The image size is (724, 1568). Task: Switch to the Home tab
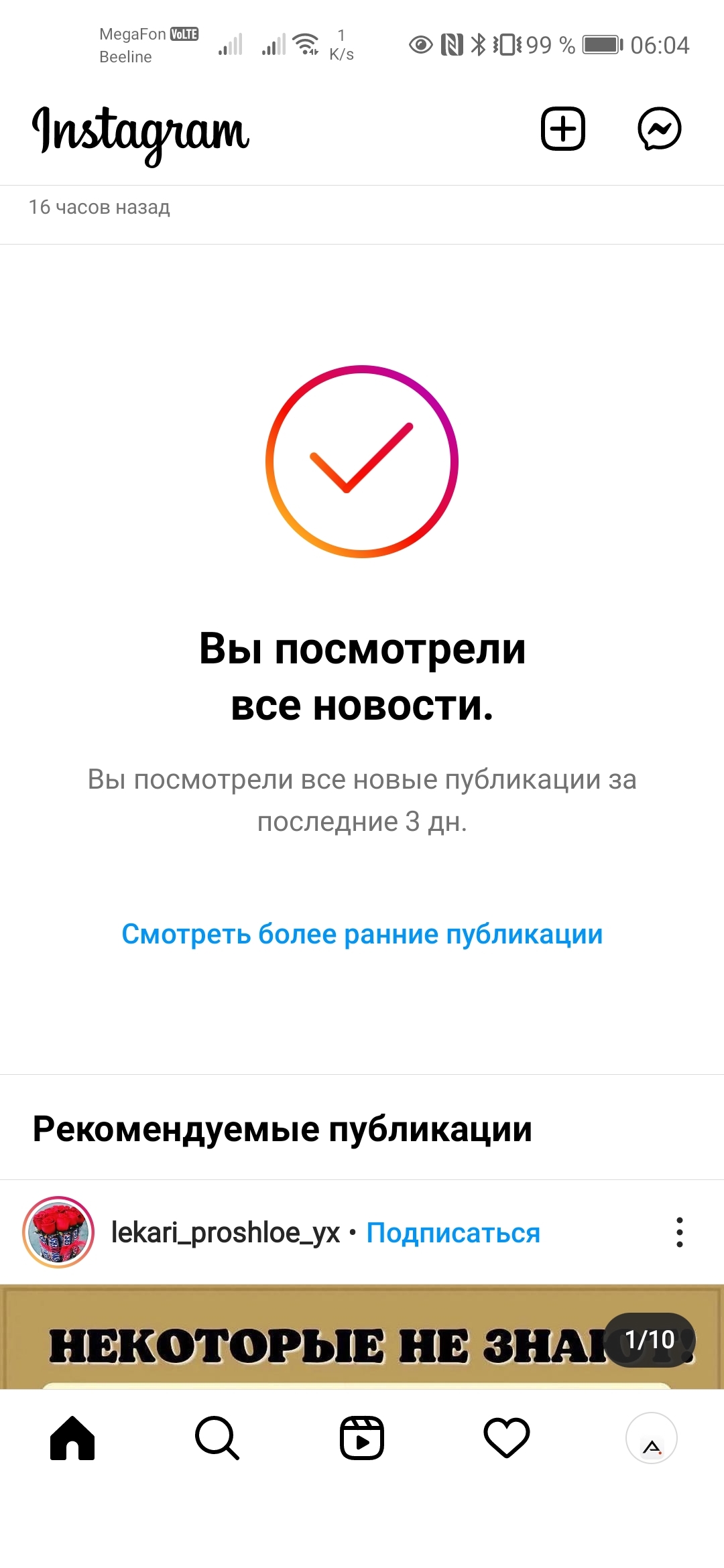pyautogui.click(x=72, y=1438)
